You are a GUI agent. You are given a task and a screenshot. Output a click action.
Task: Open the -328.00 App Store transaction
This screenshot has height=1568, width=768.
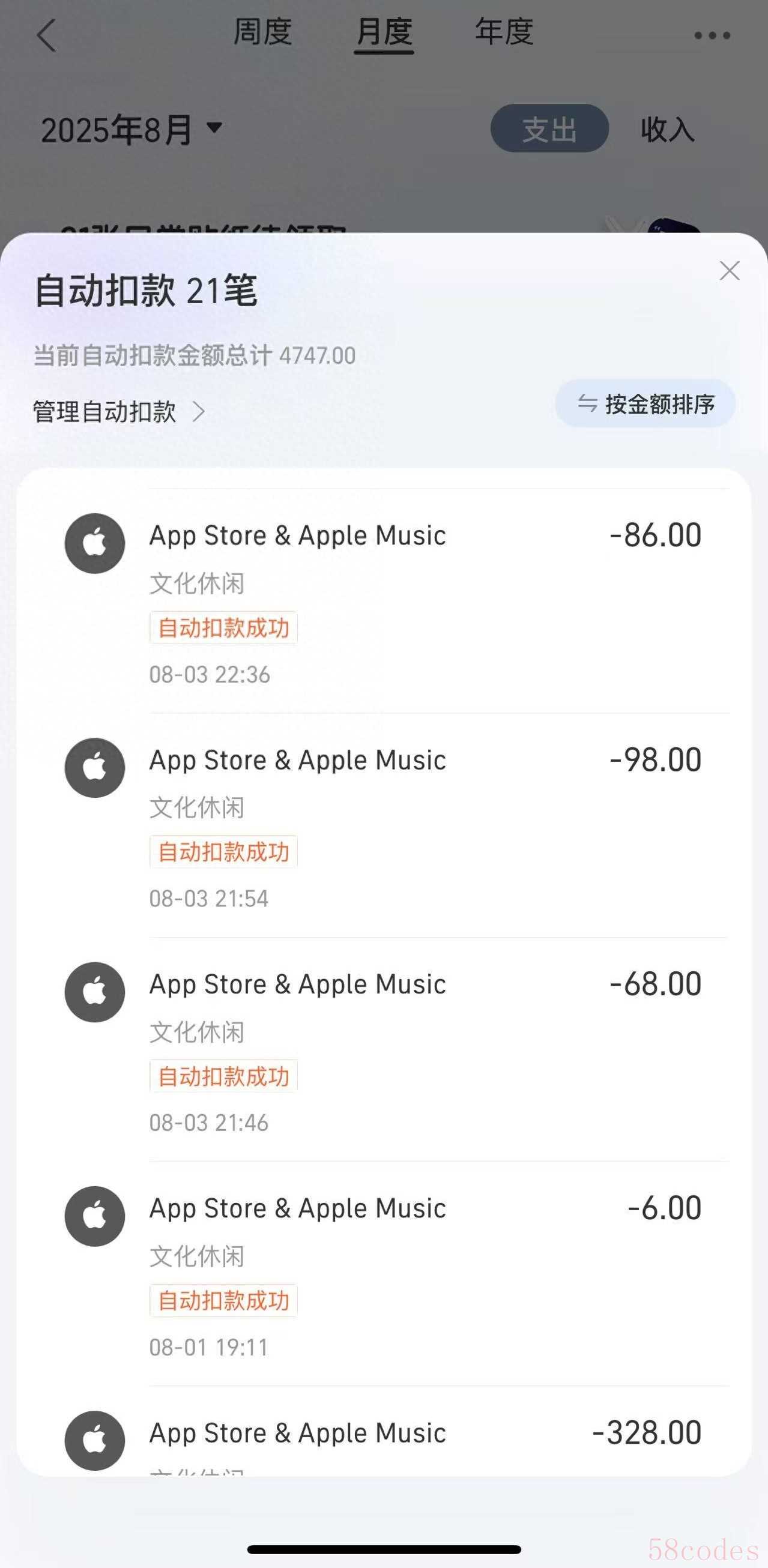click(384, 1432)
